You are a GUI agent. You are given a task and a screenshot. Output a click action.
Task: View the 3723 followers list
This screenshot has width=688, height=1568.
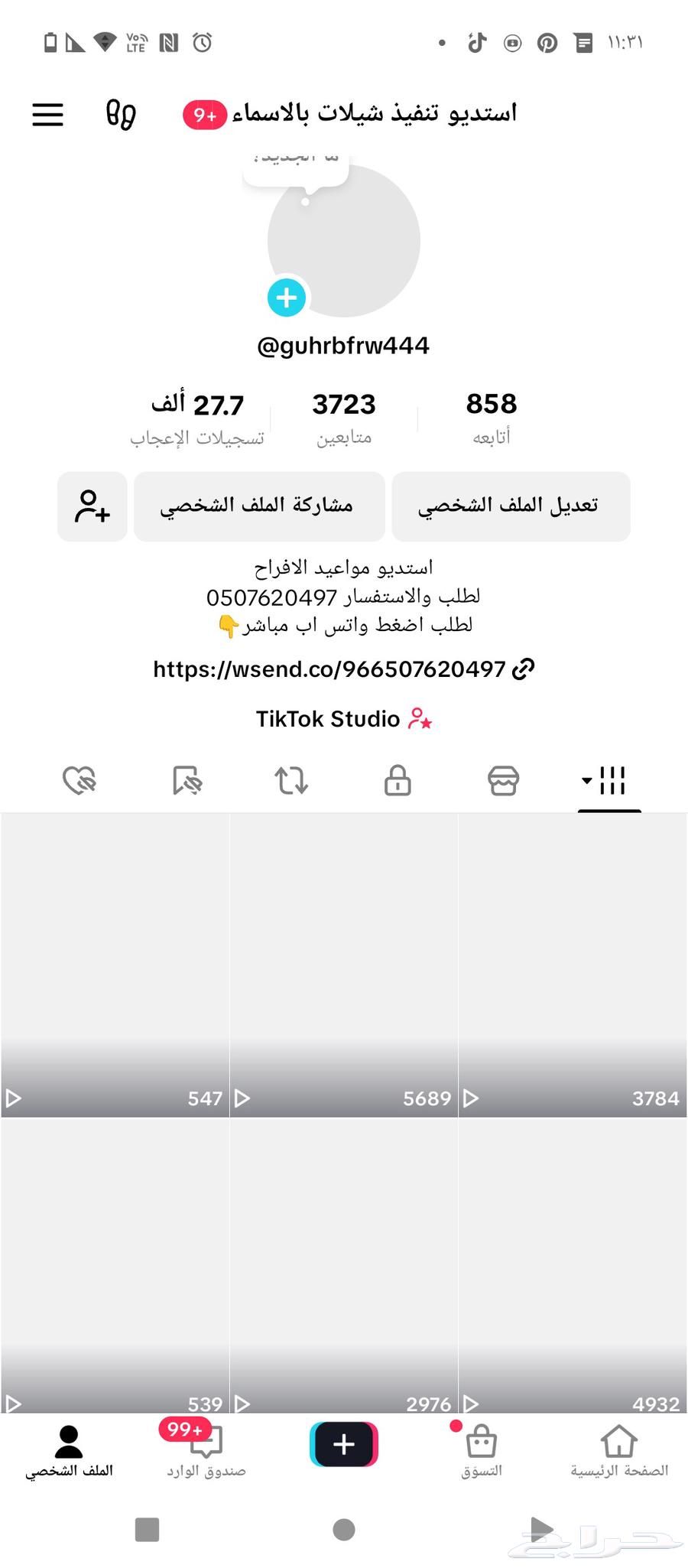[x=344, y=417]
